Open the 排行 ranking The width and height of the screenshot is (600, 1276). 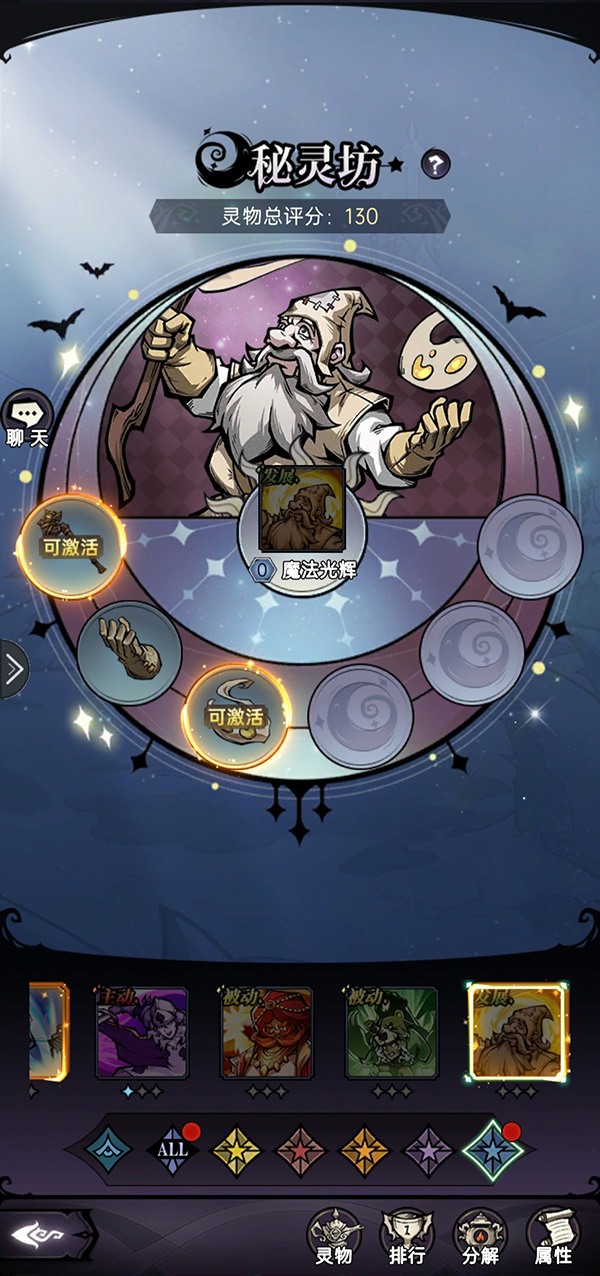406,1238
